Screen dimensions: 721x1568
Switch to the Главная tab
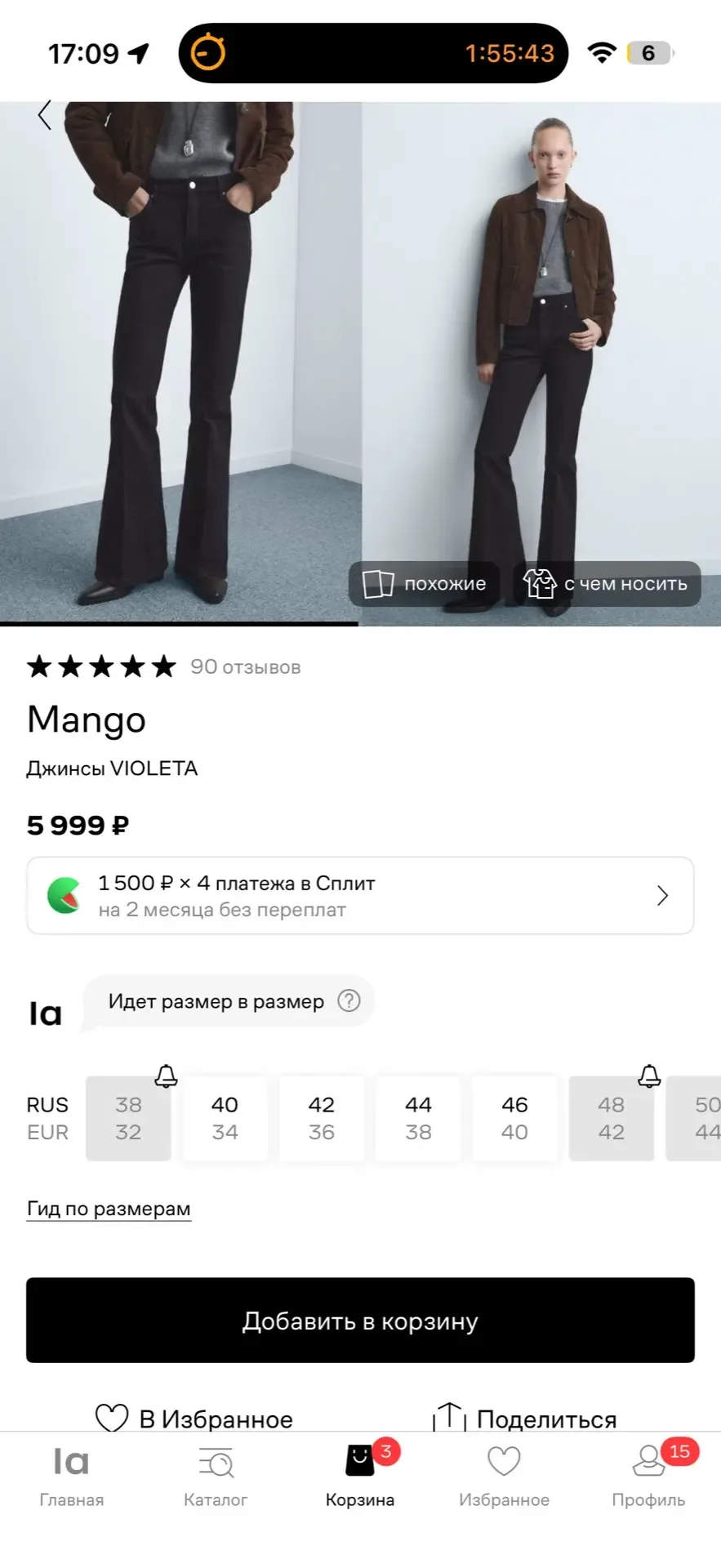(72, 1476)
